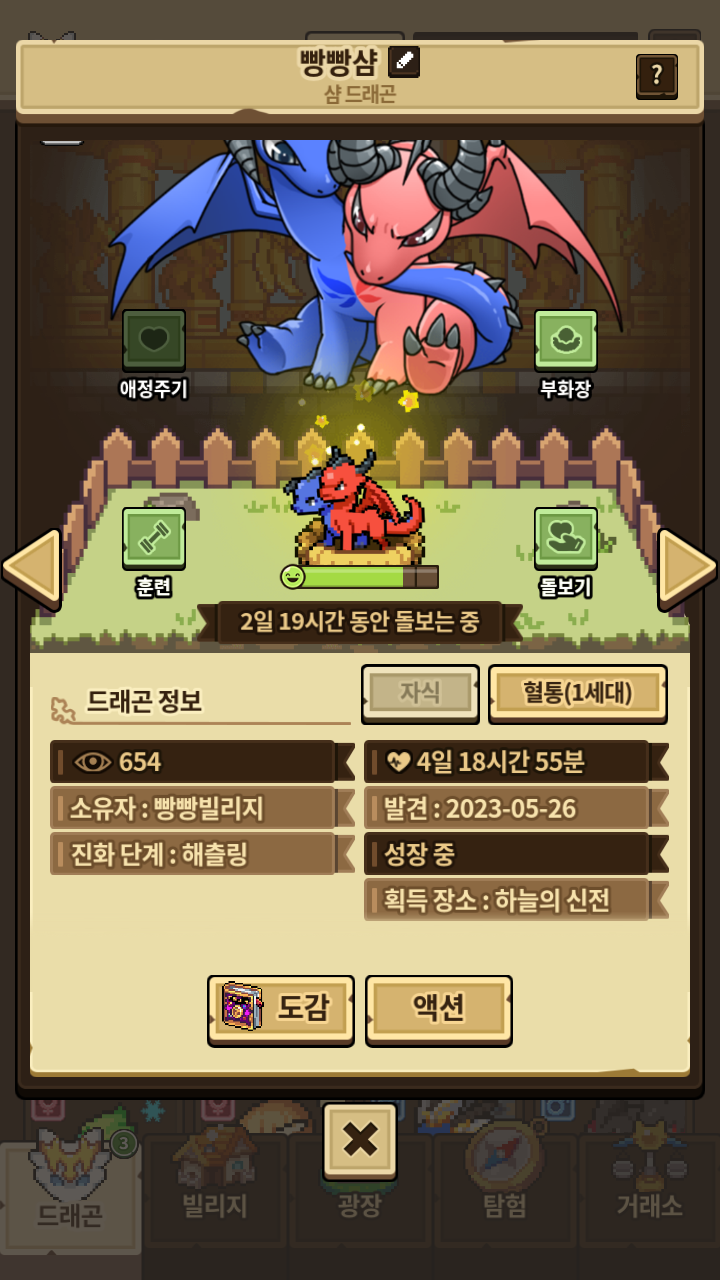Viewport: 720px width, 1280px height.
Task: Go to the next dragon with right arrow
Action: click(687, 568)
